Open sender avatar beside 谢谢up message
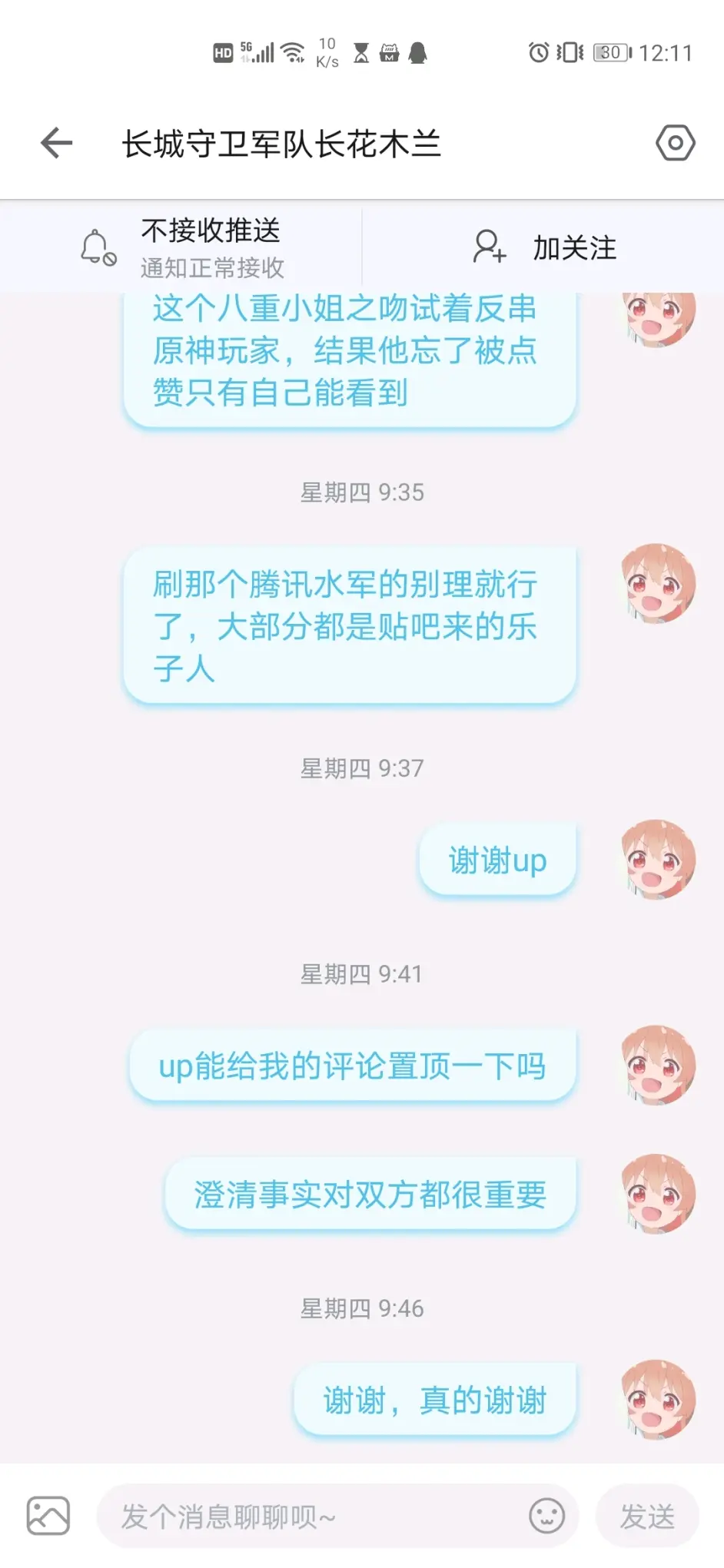The height and width of the screenshot is (1568, 724). [x=658, y=860]
